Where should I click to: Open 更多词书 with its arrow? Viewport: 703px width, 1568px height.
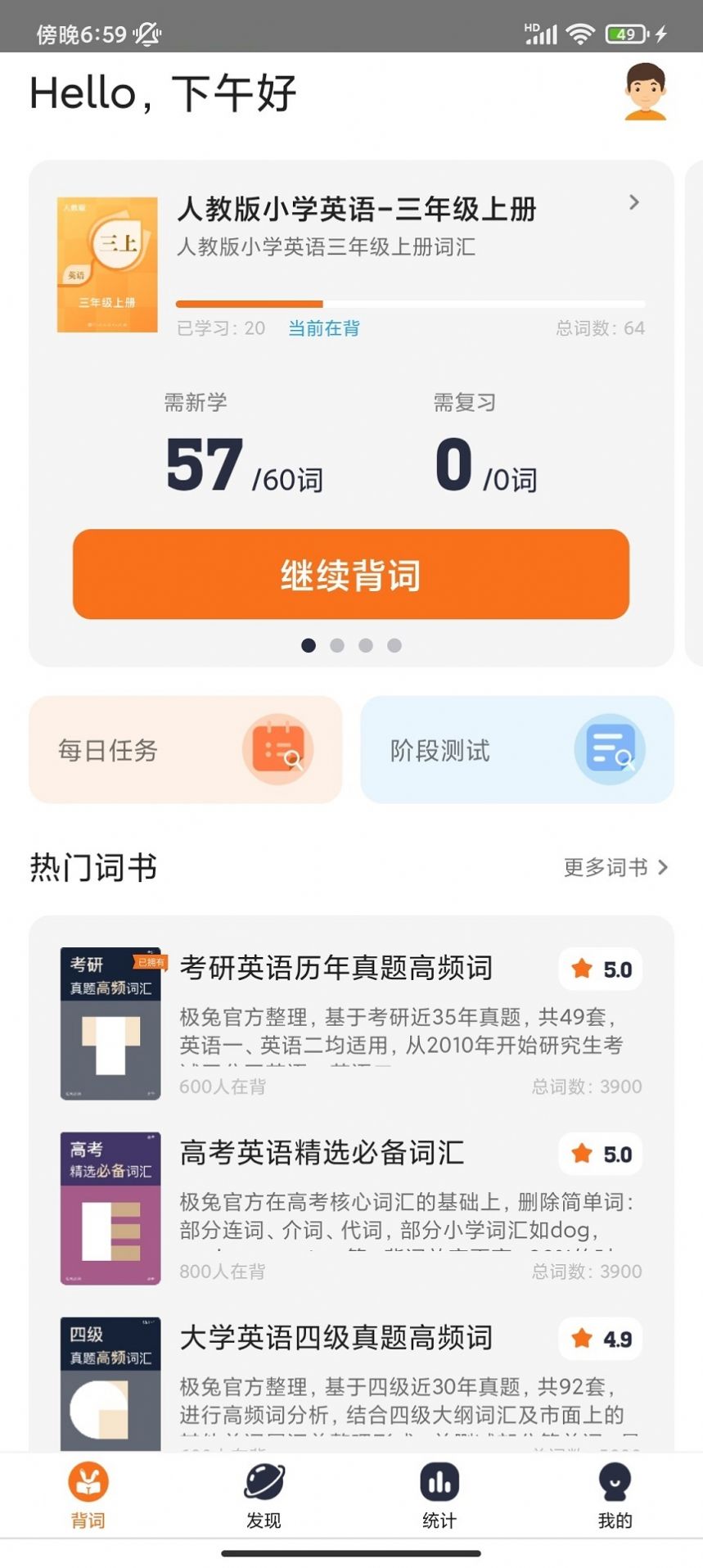(x=615, y=868)
